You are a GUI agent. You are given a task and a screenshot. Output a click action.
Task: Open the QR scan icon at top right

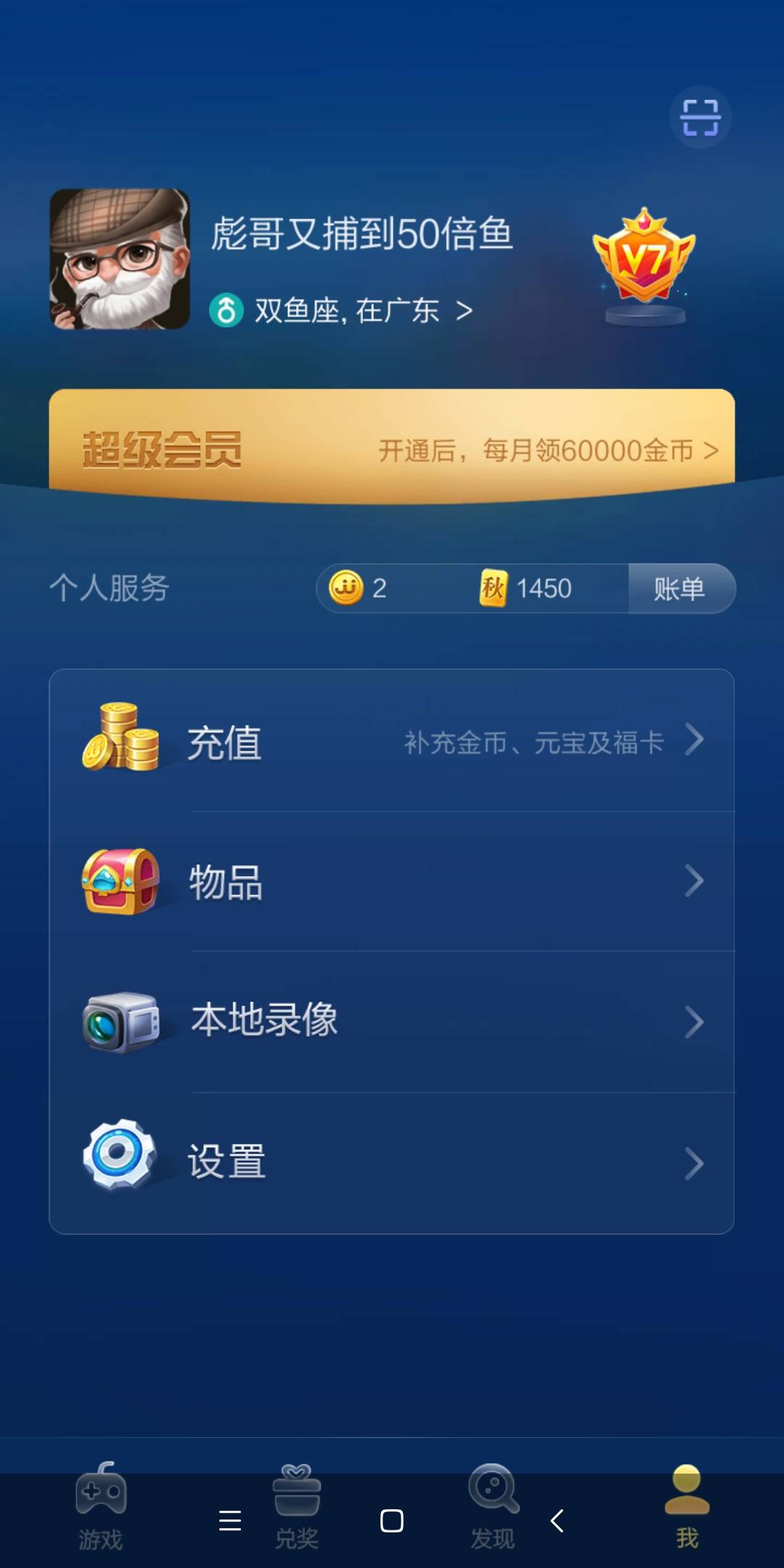click(700, 117)
